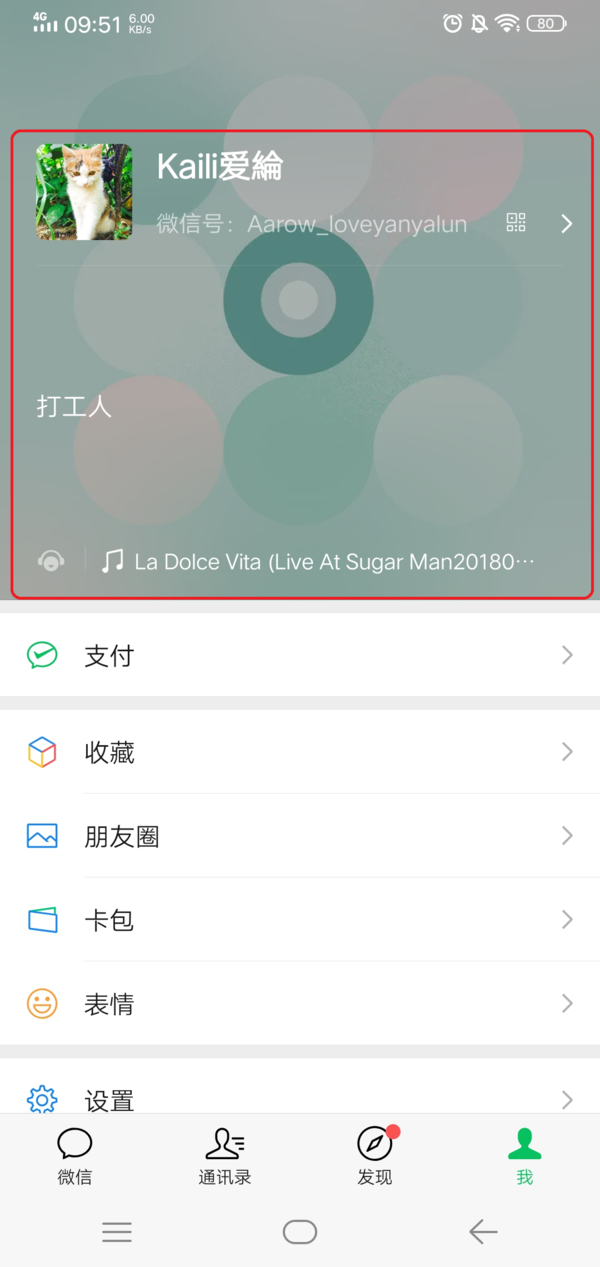Open profile details via the chevron arrow
The image size is (600, 1267).
point(567,223)
